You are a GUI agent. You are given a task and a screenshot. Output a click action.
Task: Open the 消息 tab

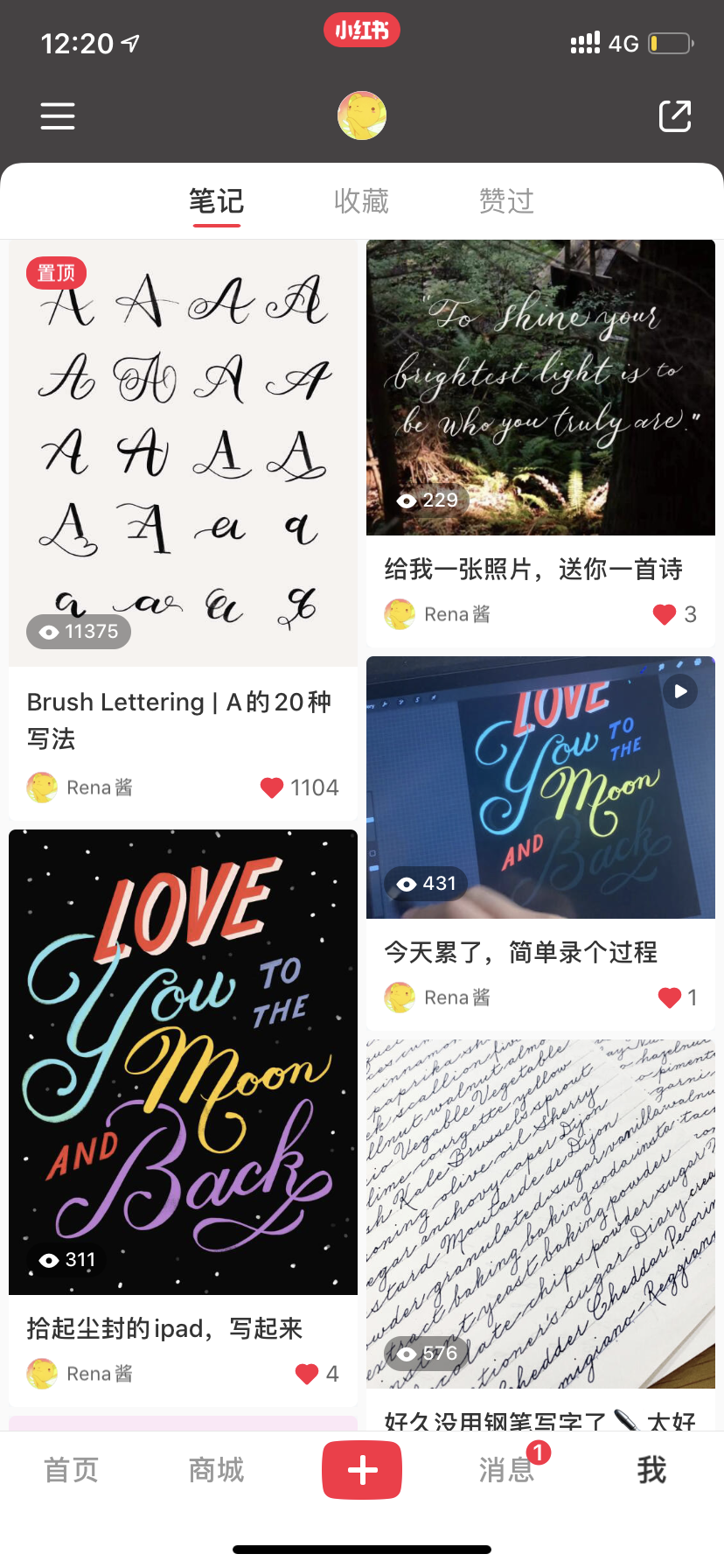pos(506,1470)
